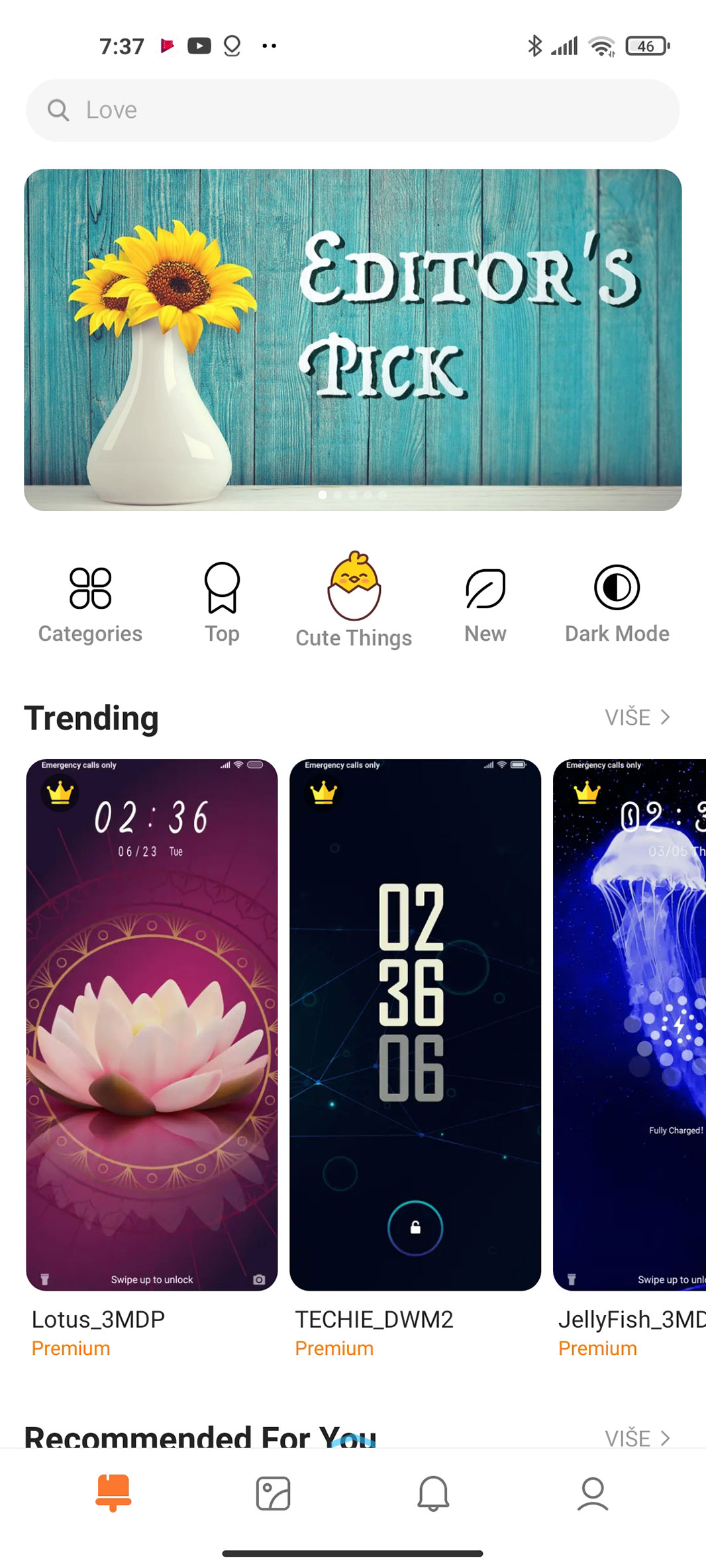Switch to the ringtones bell tab

(433, 1493)
